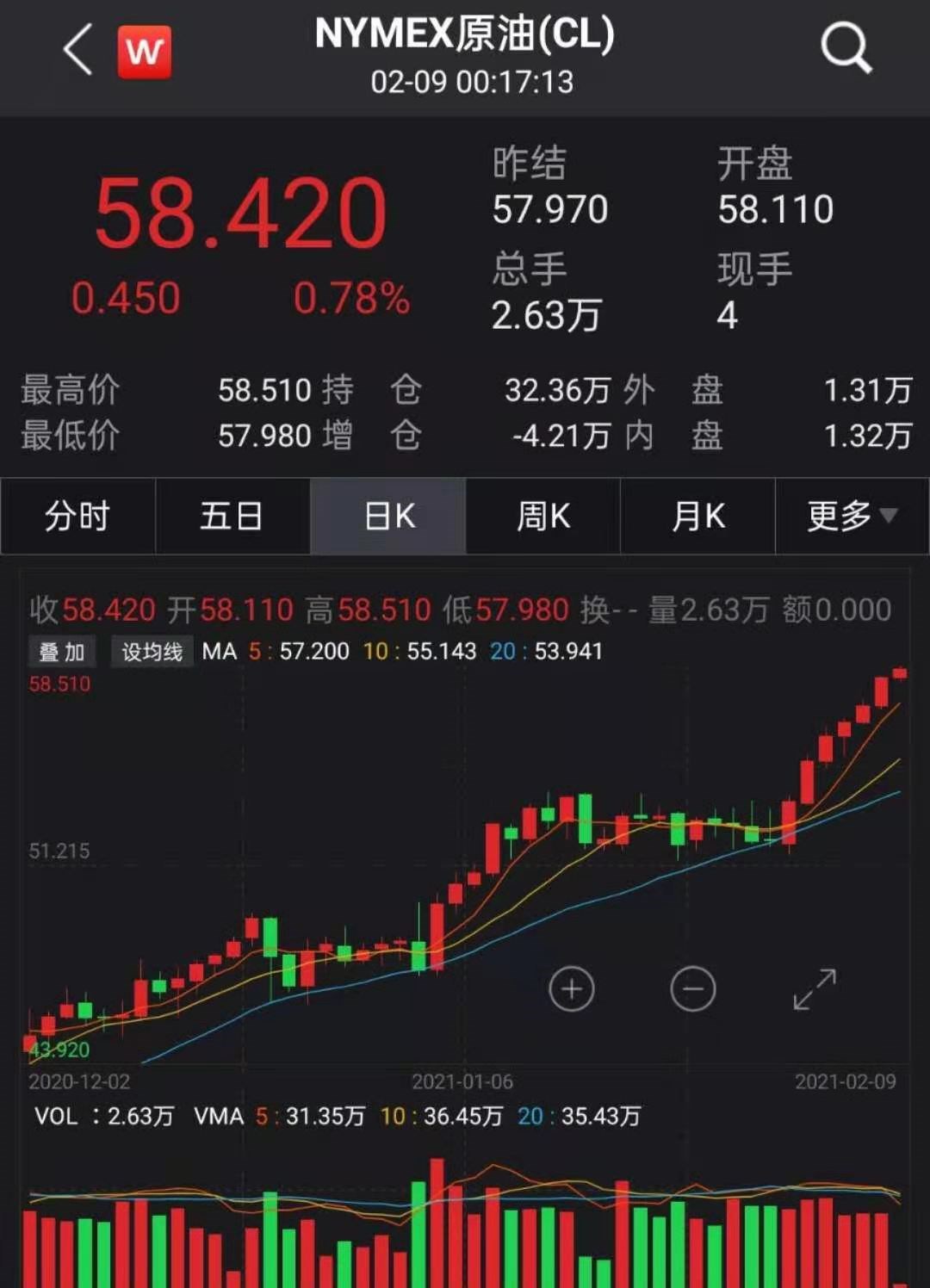This screenshot has height=1288, width=930.
Task: Zoom out the chart with minus icon
Action: point(693,989)
